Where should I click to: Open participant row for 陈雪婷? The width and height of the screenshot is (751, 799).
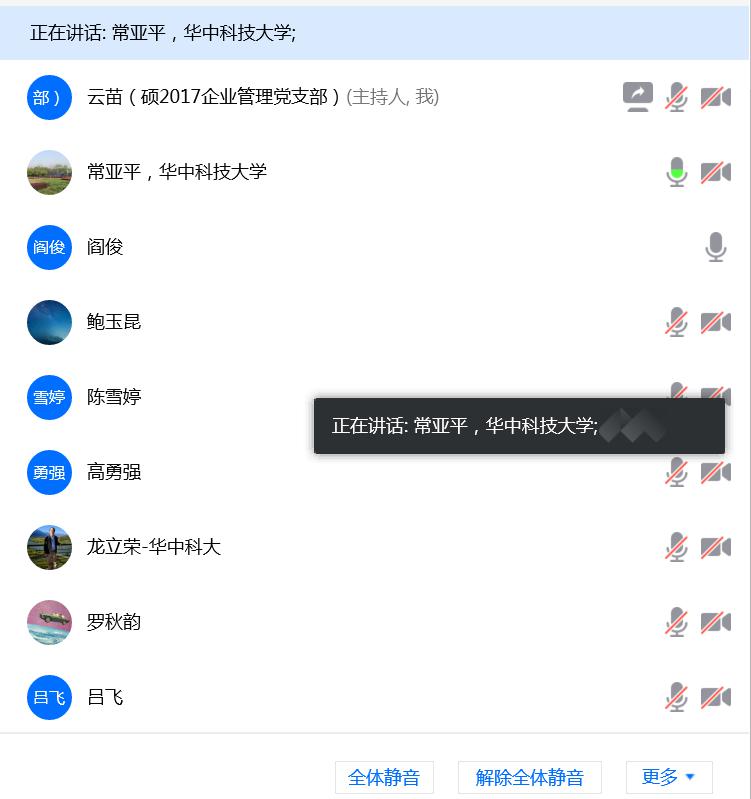[x=114, y=397]
